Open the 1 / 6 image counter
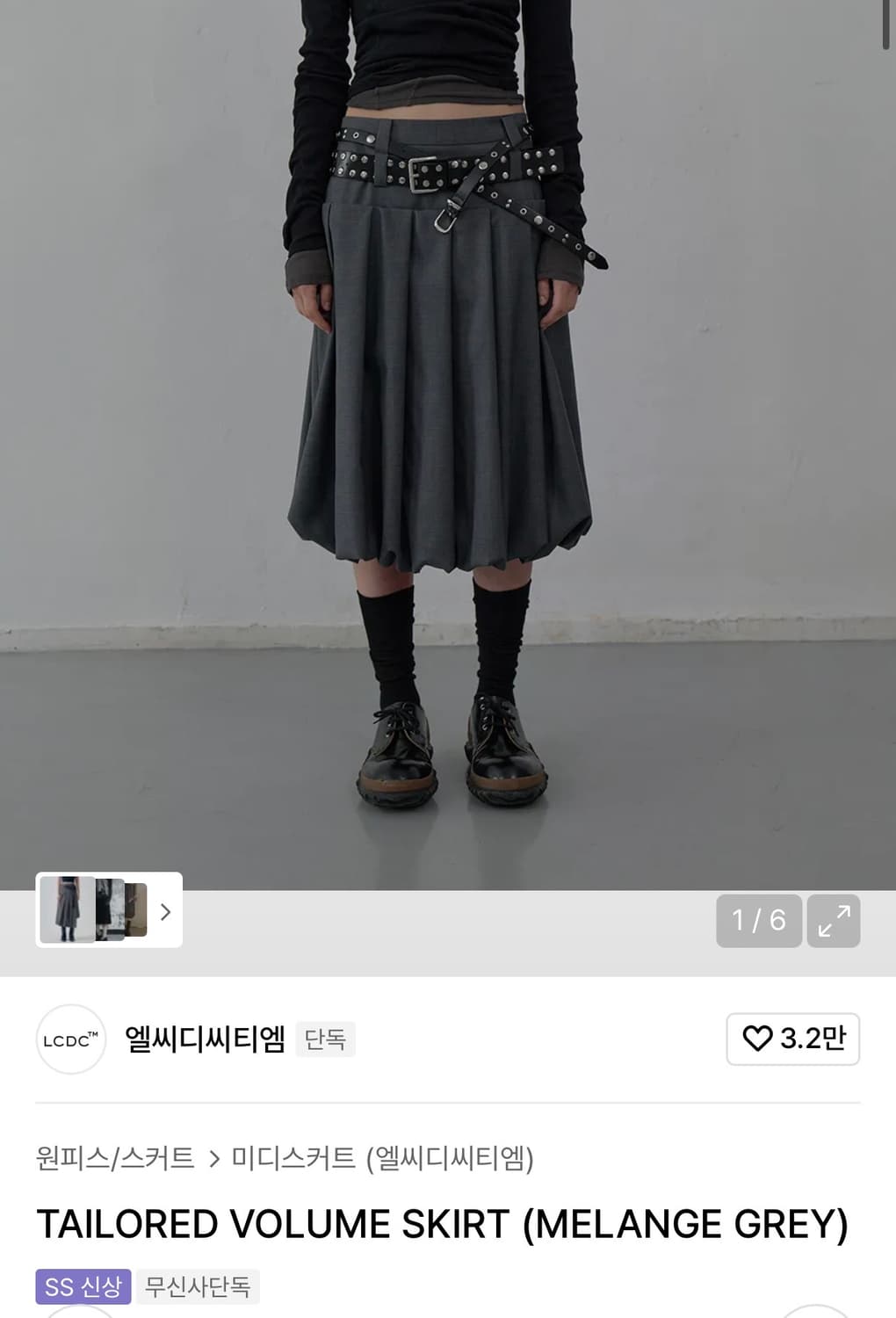This screenshot has height=1318, width=896. tap(758, 922)
